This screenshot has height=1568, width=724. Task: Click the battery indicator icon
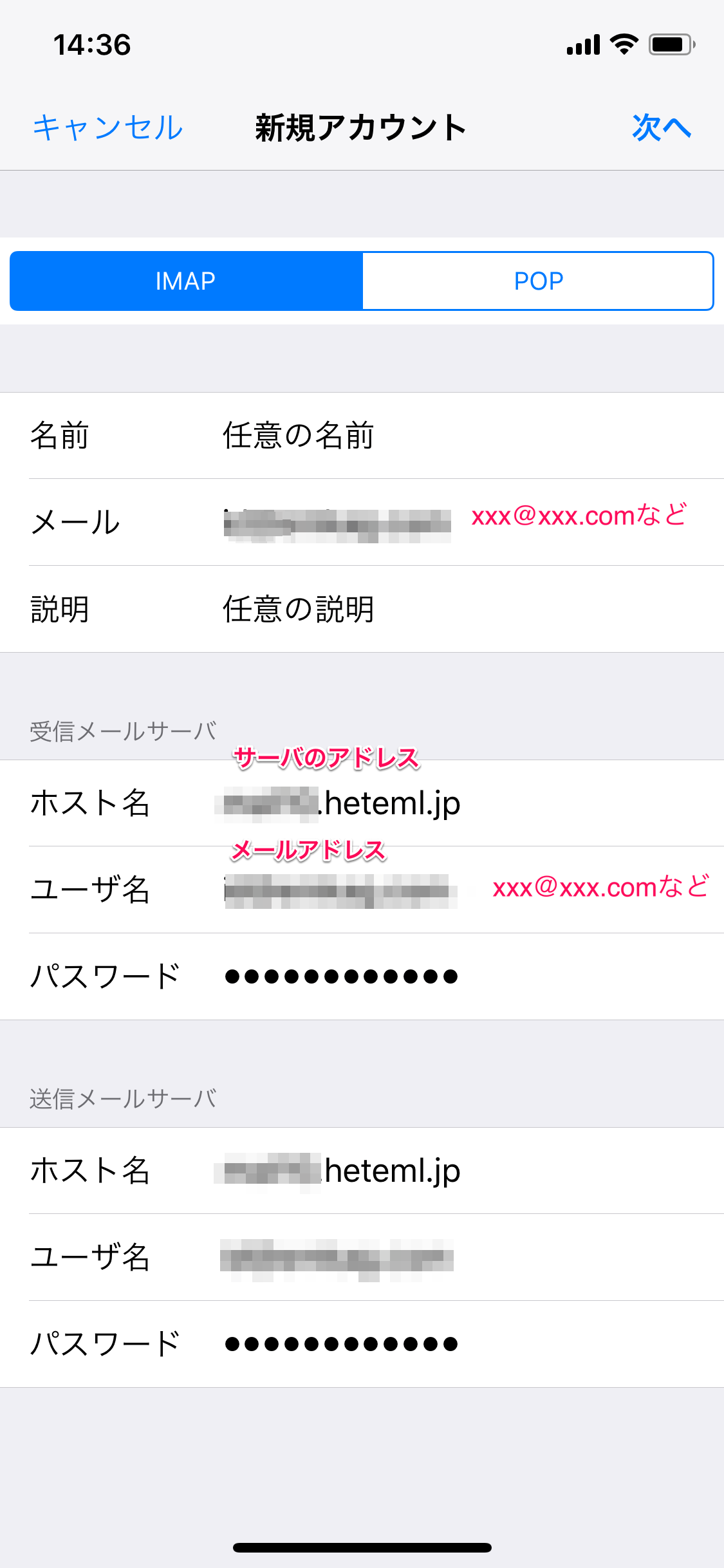pos(671,44)
